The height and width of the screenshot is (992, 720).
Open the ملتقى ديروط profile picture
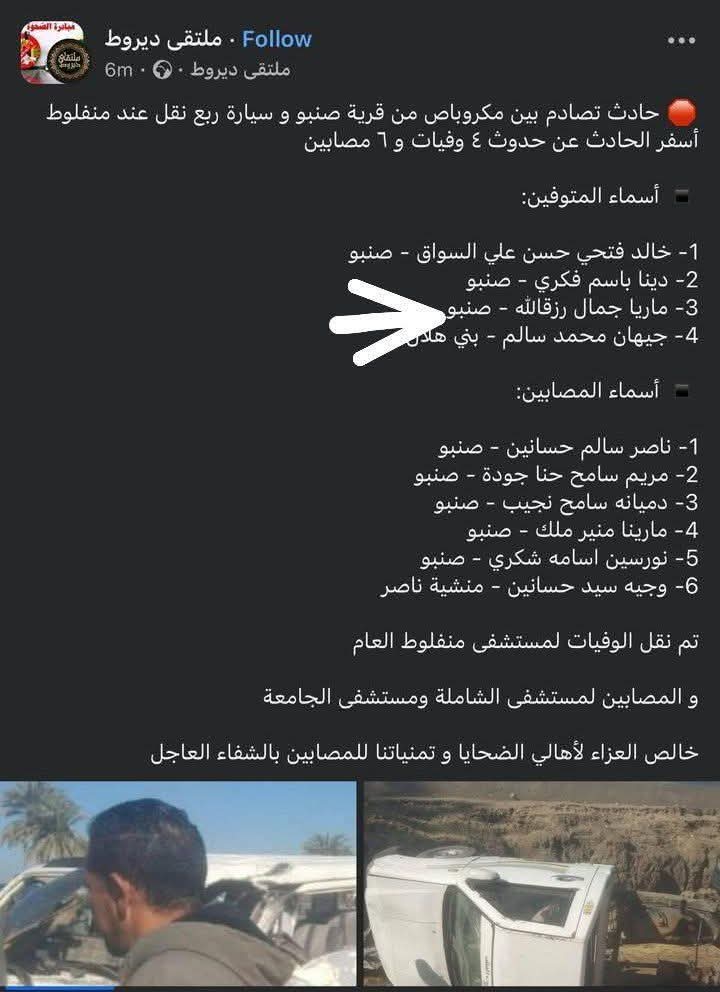coord(54,53)
